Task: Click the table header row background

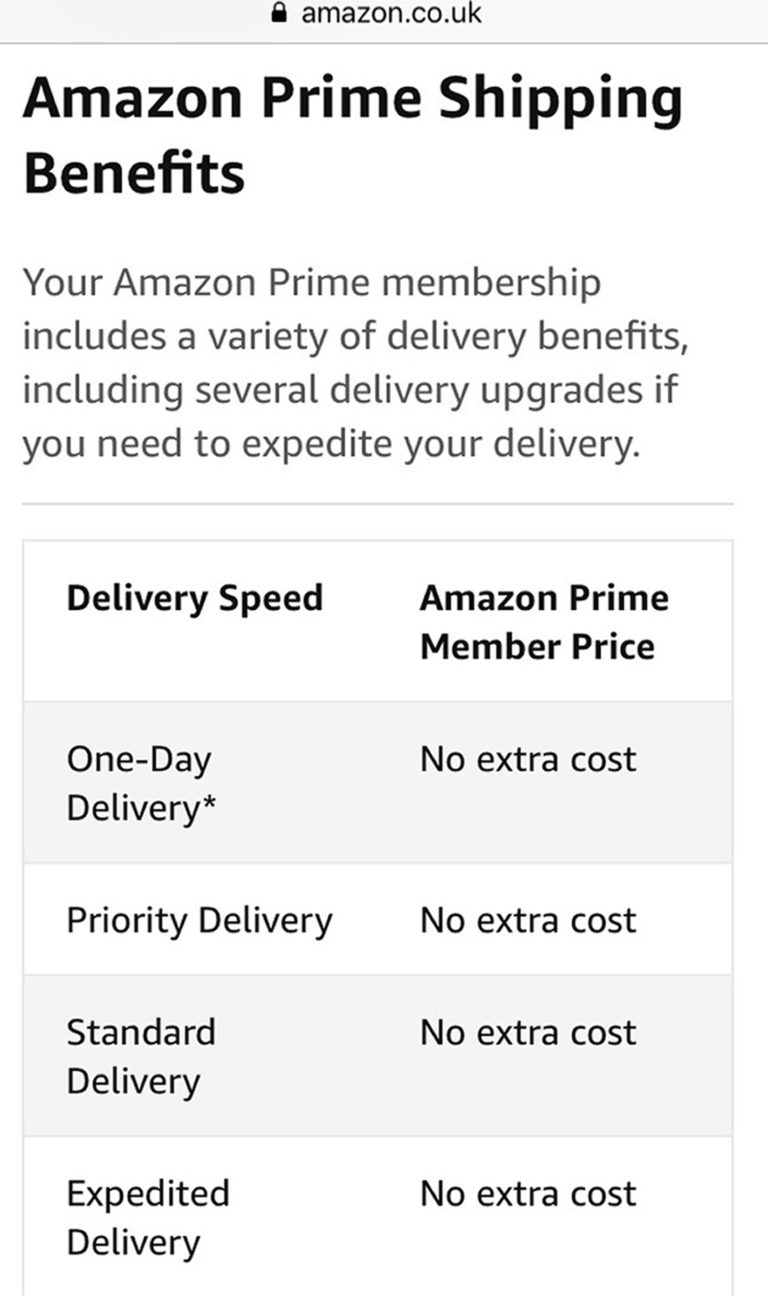Action: click(384, 620)
